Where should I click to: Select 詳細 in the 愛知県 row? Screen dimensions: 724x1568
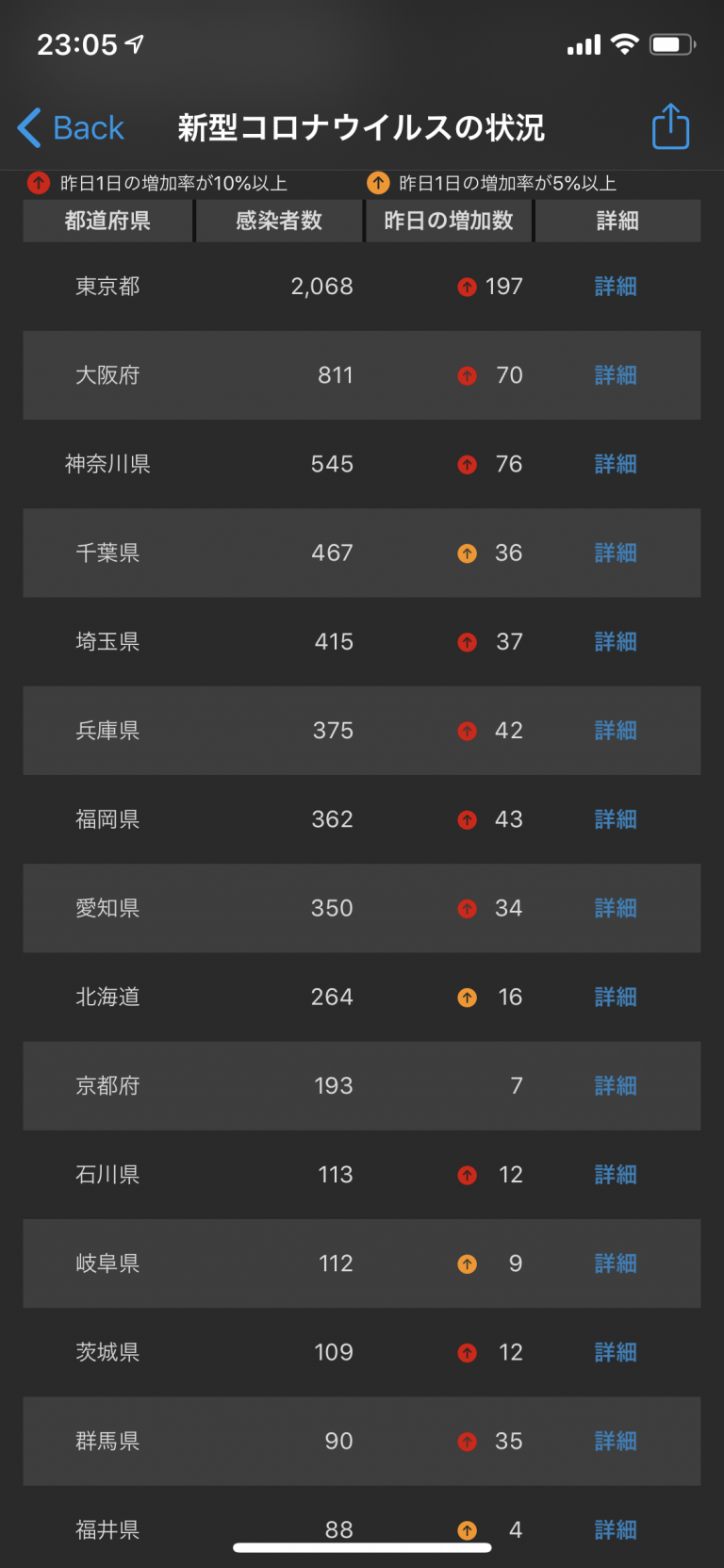(x=616, y=908)
